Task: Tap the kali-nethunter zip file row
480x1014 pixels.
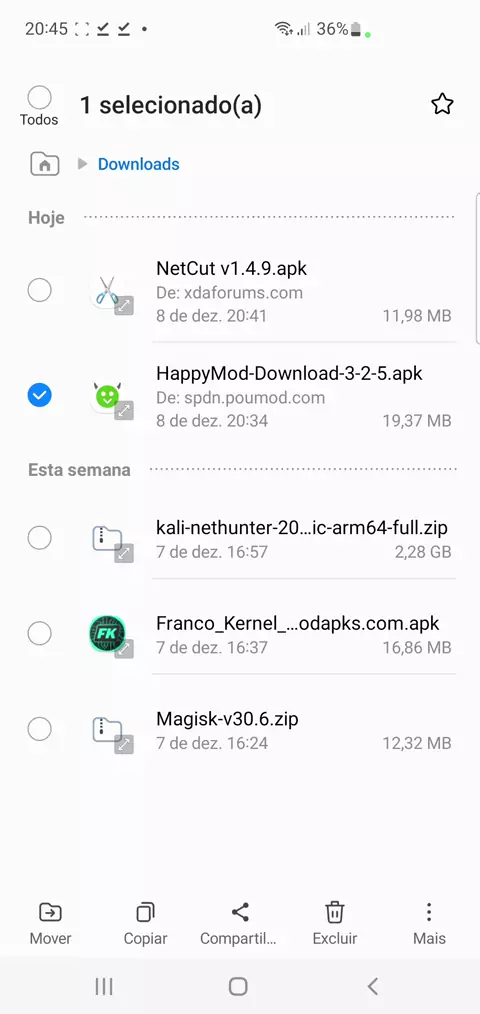Action: click(x=240, y=538)
